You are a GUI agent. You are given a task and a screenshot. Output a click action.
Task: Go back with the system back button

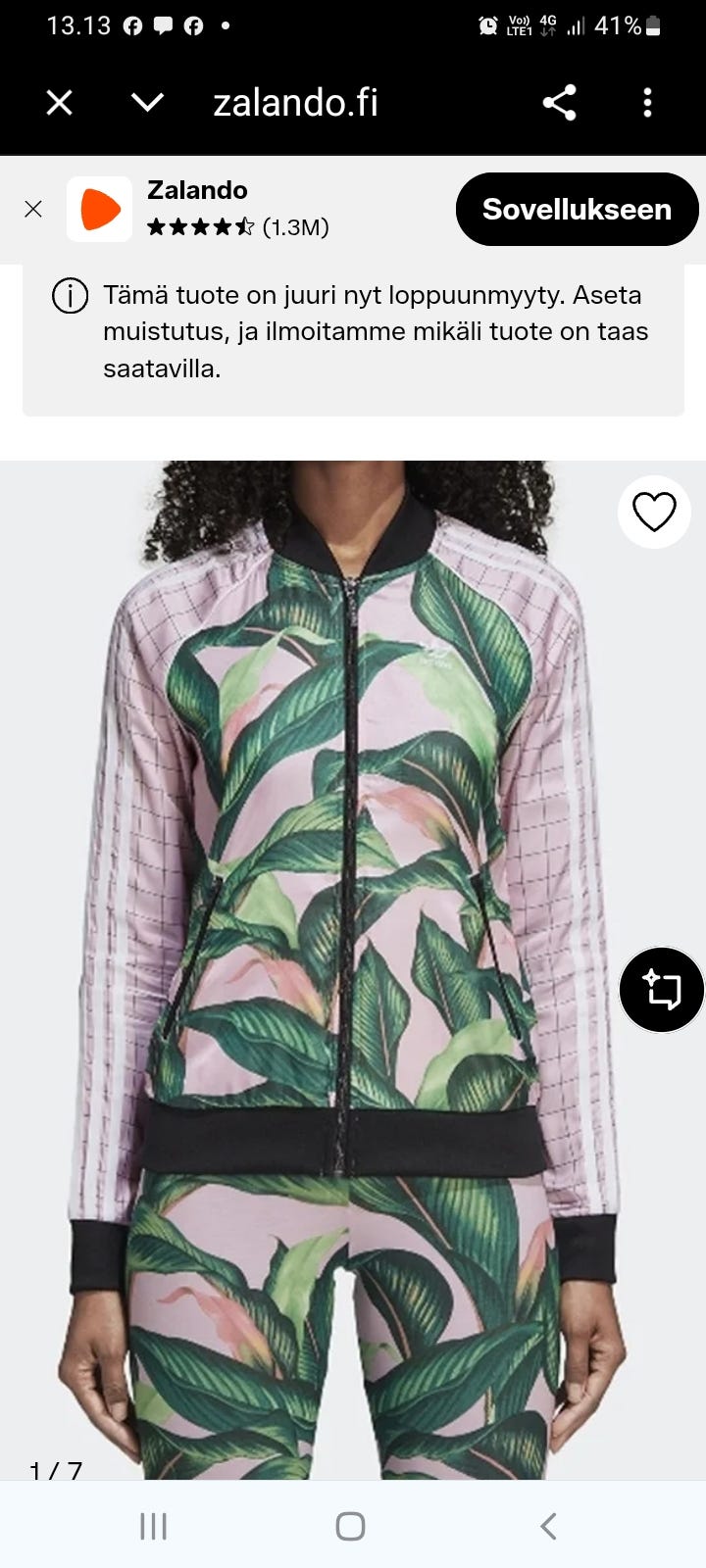549,1526
